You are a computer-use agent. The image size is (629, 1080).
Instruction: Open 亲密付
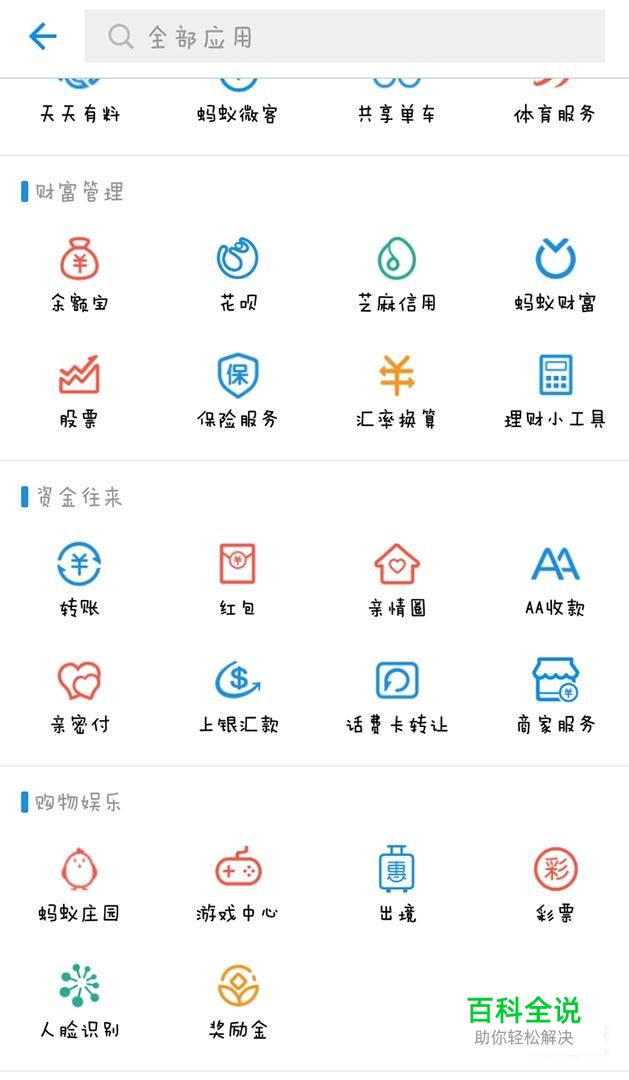click(79, 696)
